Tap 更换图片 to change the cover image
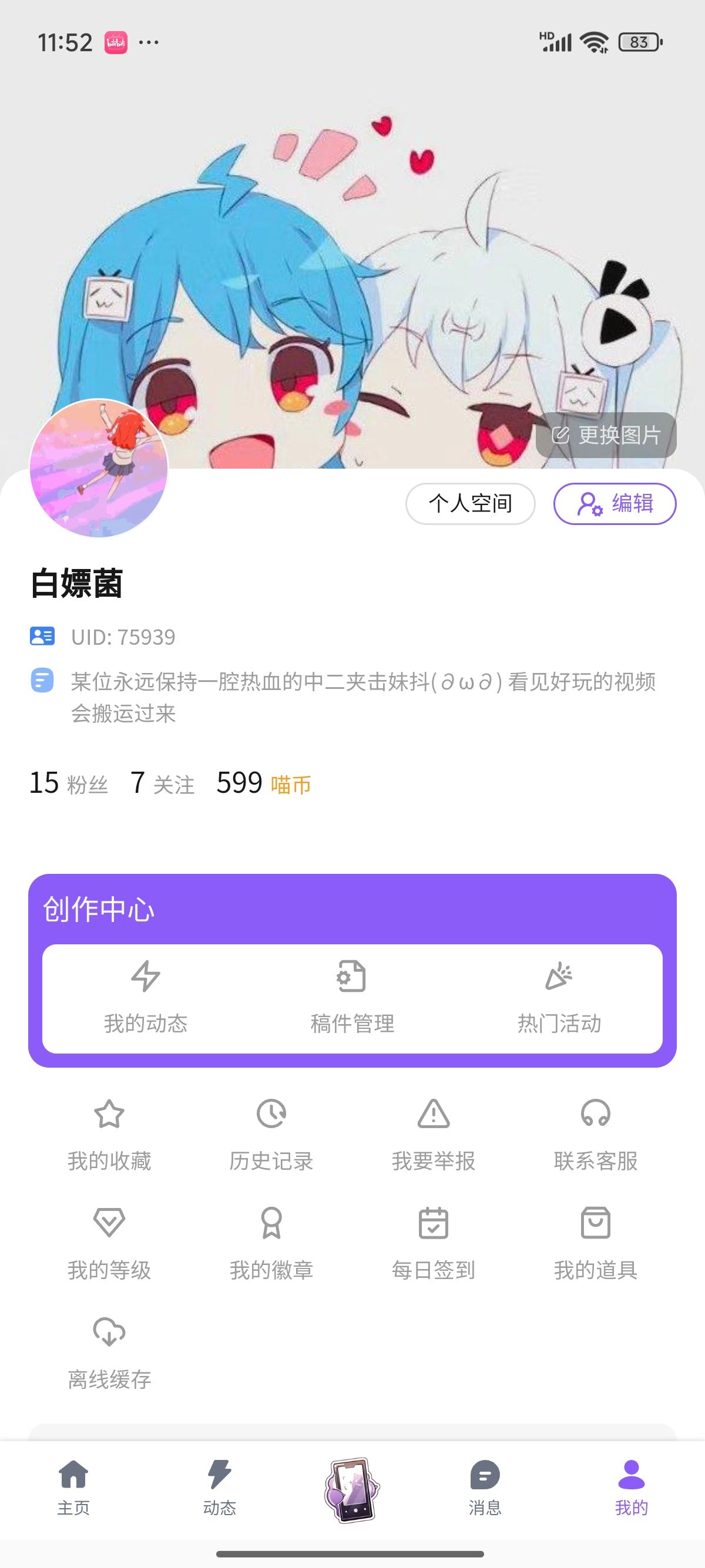The image size is (705, 1568). (x=606, y=435)
